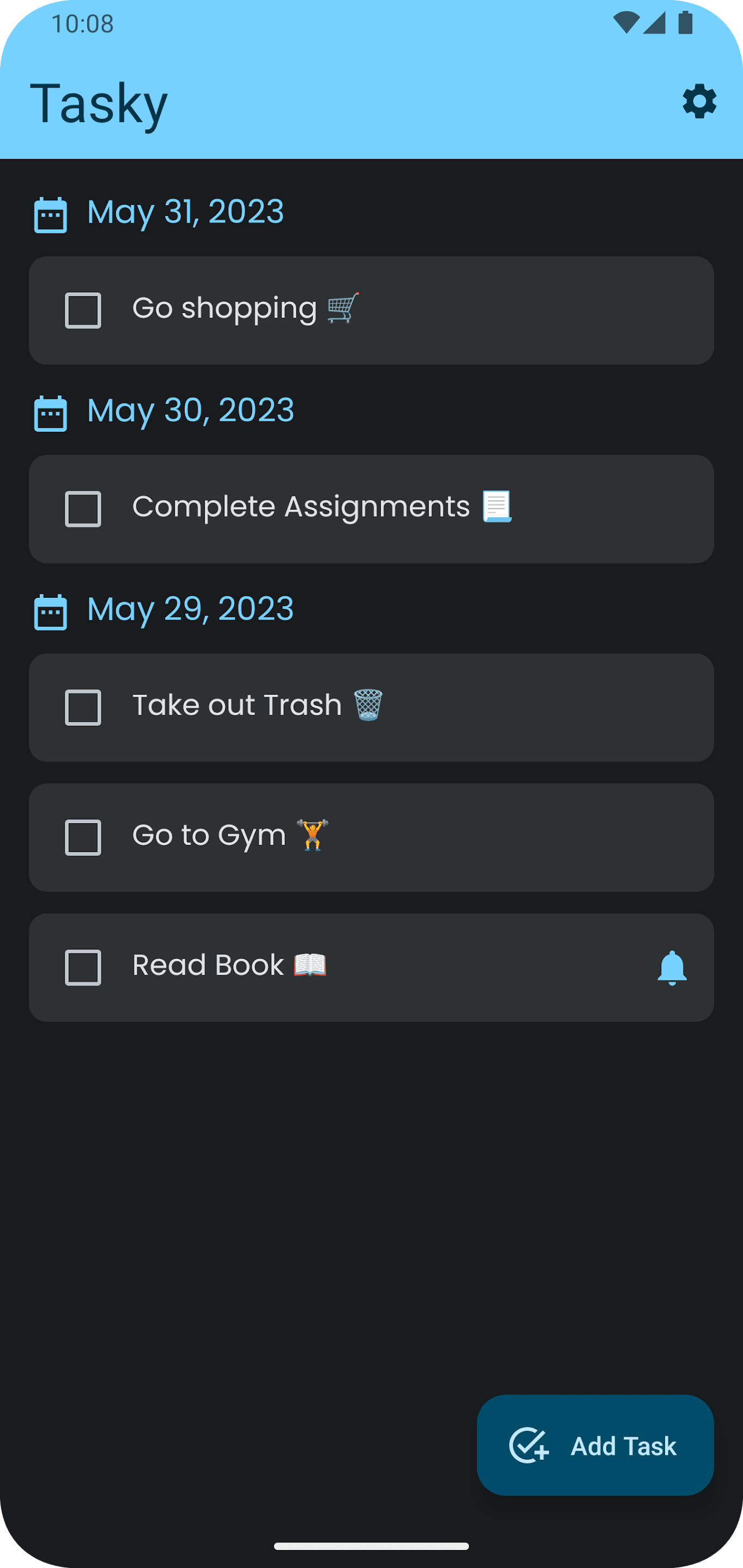Mark Complete Assignments as done
Image resolution: width=743 pixels, height=1568 pixels.
(x=83, y=509)
